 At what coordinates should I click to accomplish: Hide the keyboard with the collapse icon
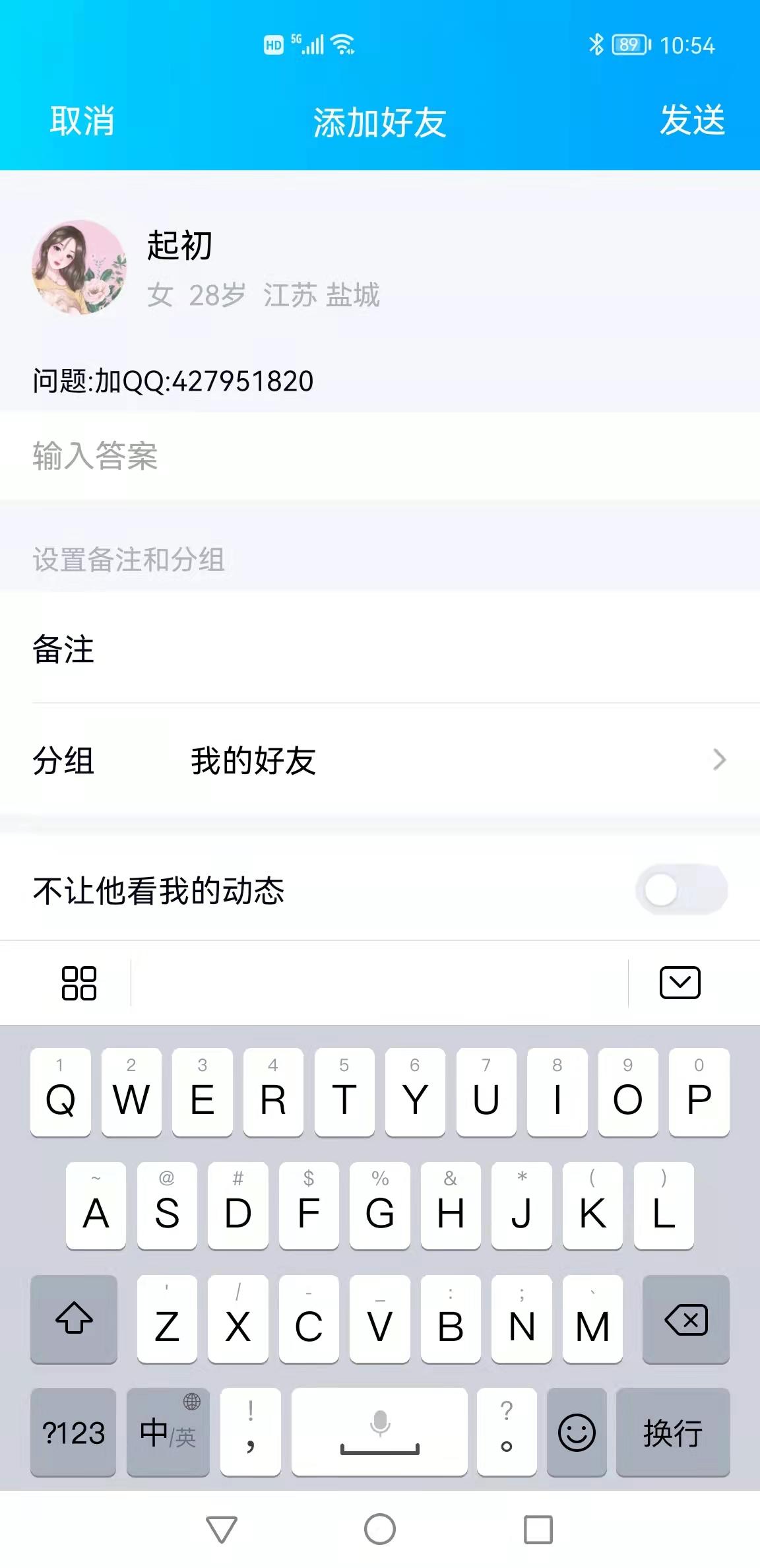pyautogui.click(x=680, y=983)
